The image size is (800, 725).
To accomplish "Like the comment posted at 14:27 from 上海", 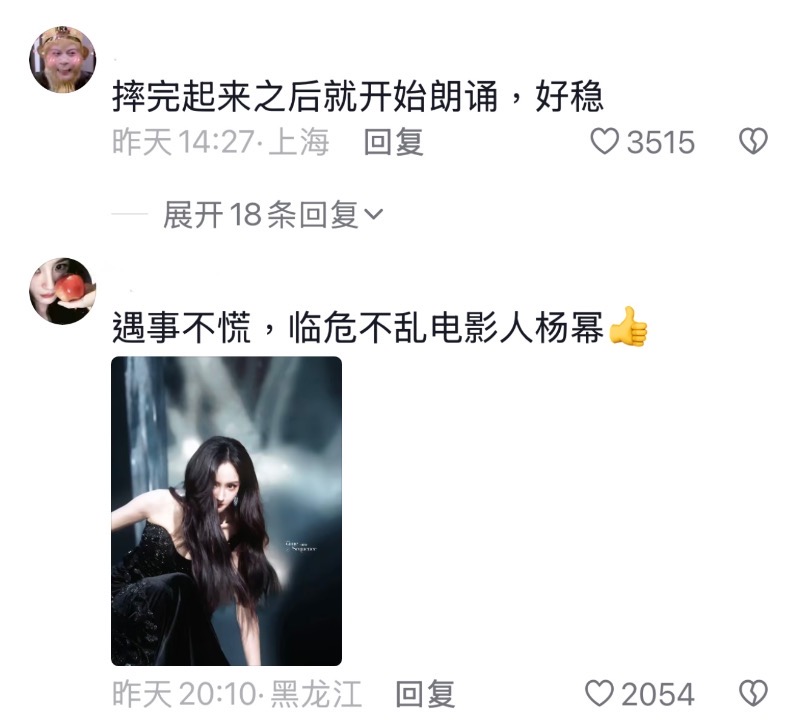I will pos(605,141).
